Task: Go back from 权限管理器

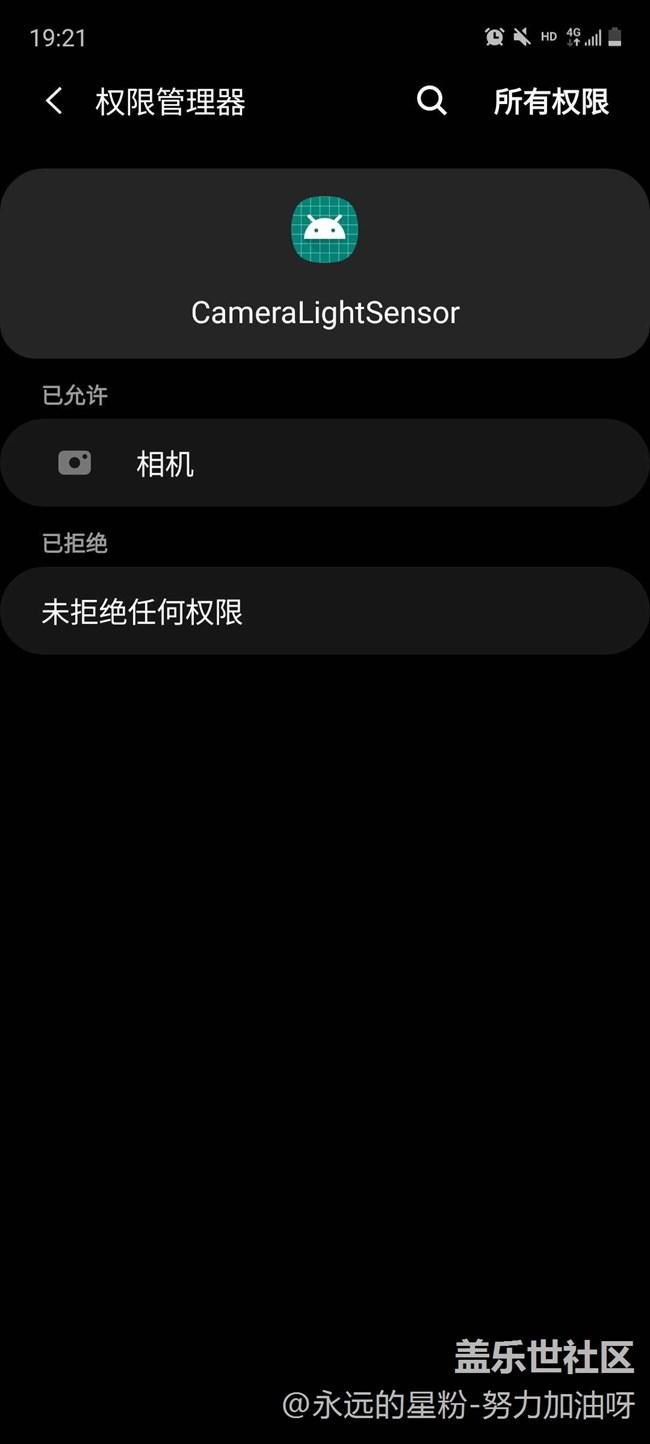Action: 54,101
